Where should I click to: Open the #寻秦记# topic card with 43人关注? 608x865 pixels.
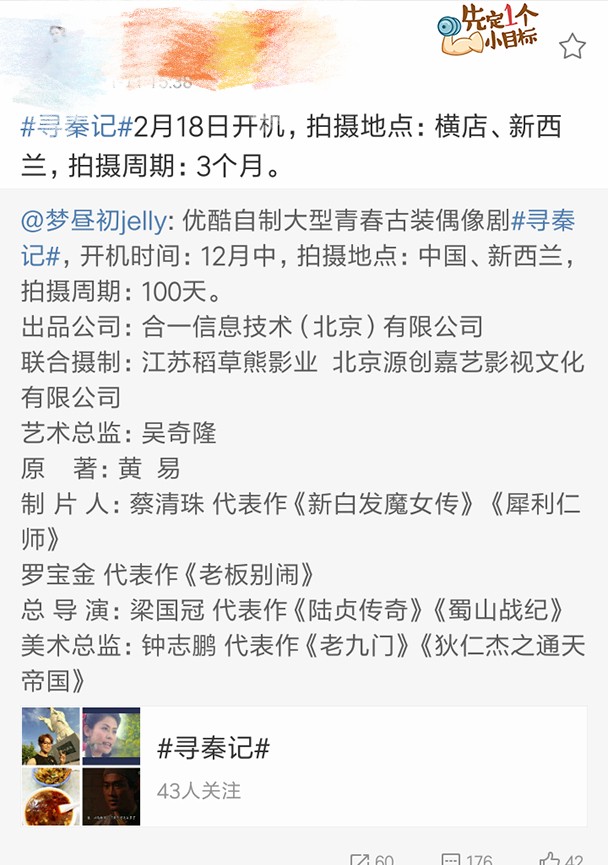point(304,766)
